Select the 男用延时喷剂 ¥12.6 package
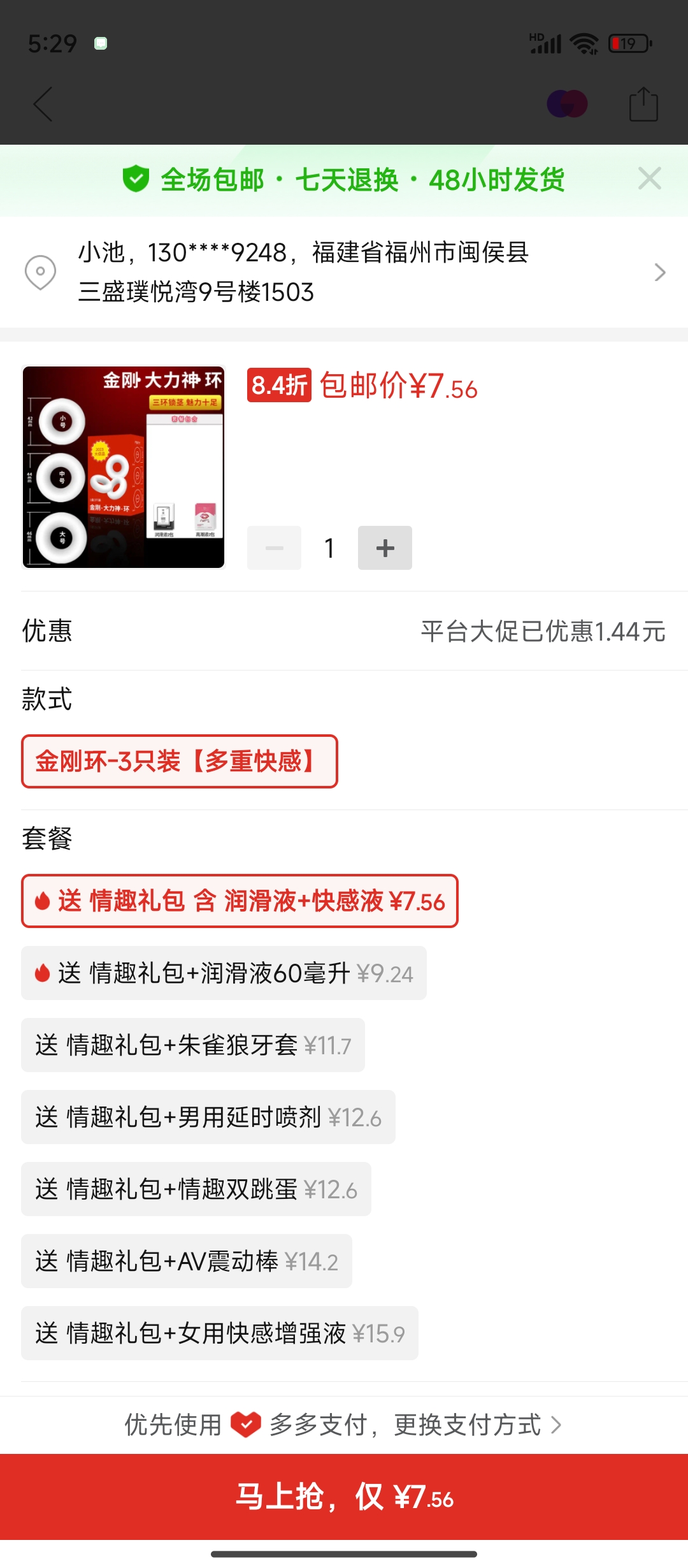The image size is (688, 1568). (x=208, y=1117)
